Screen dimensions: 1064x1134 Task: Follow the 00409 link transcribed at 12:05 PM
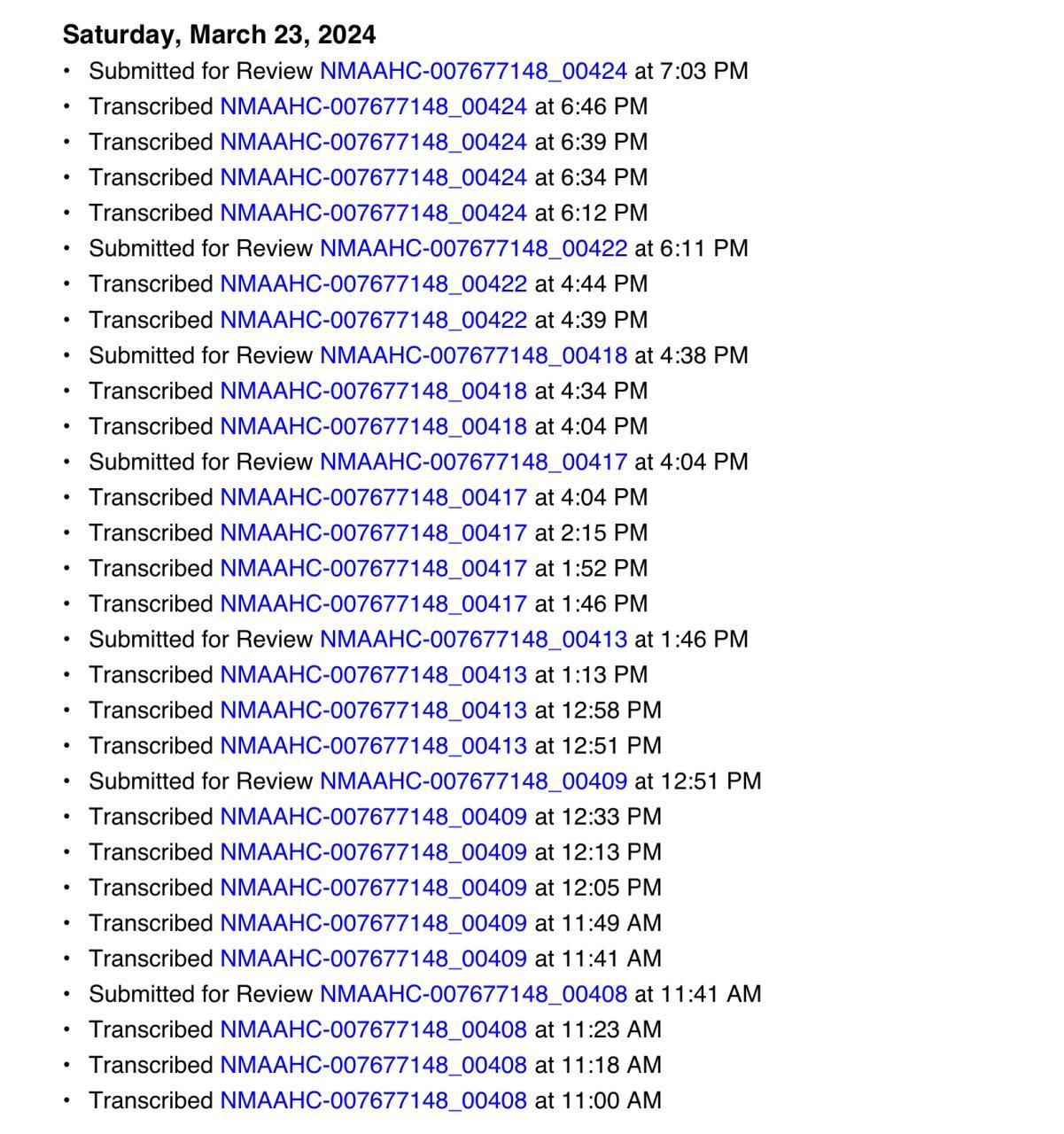pyautogui.click(x=373, y=887)
